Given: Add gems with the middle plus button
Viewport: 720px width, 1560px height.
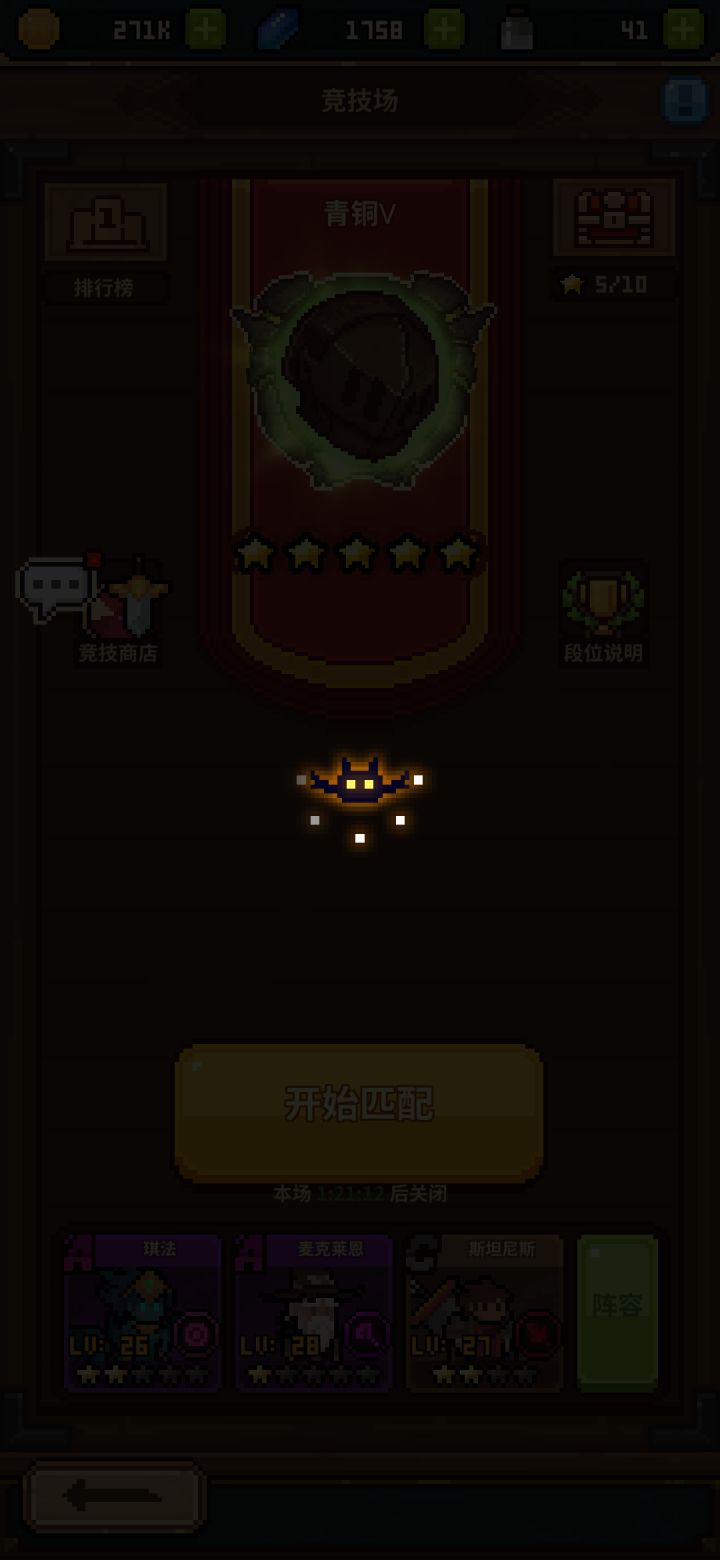Looking at the screenshot, I should 443,29.
